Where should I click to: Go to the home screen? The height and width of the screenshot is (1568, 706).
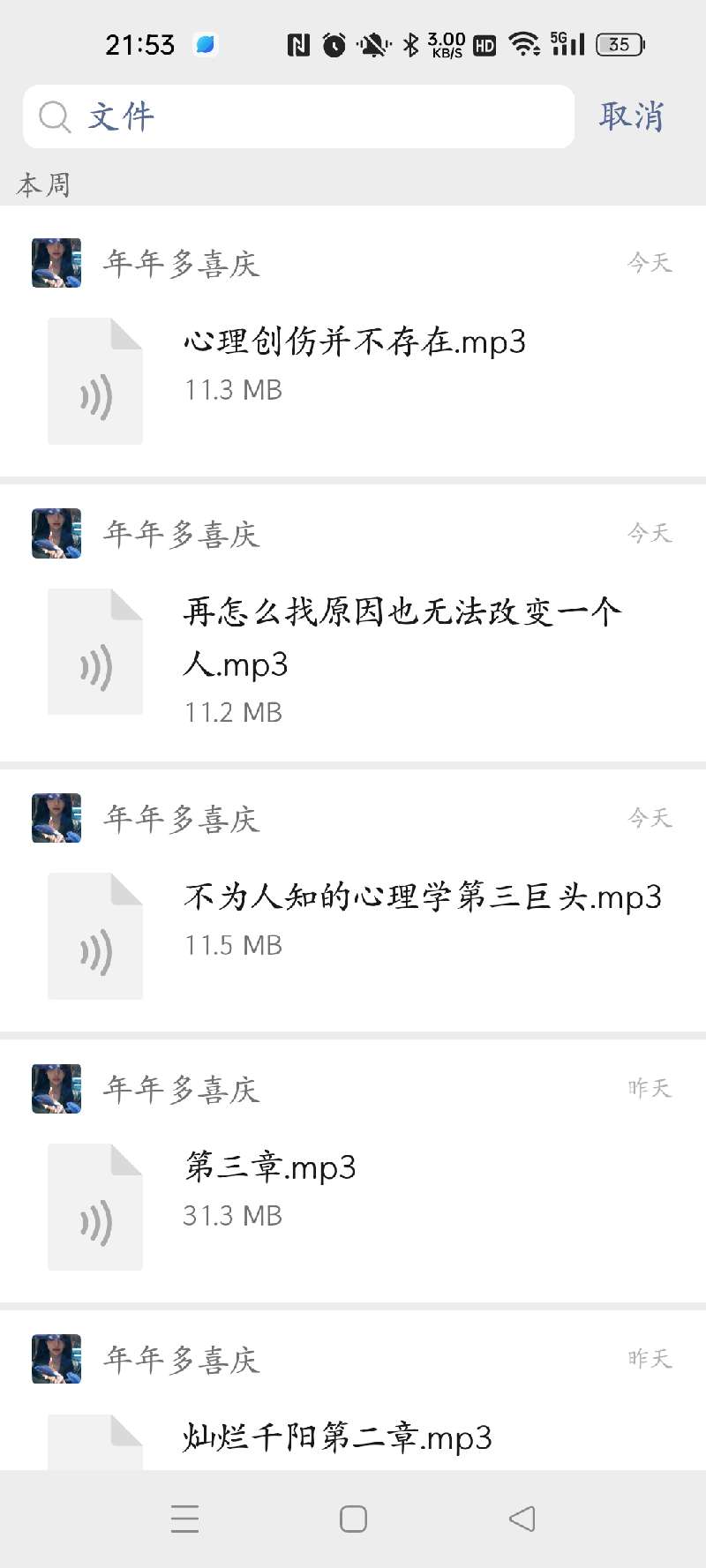click(x=353, y=1519)
